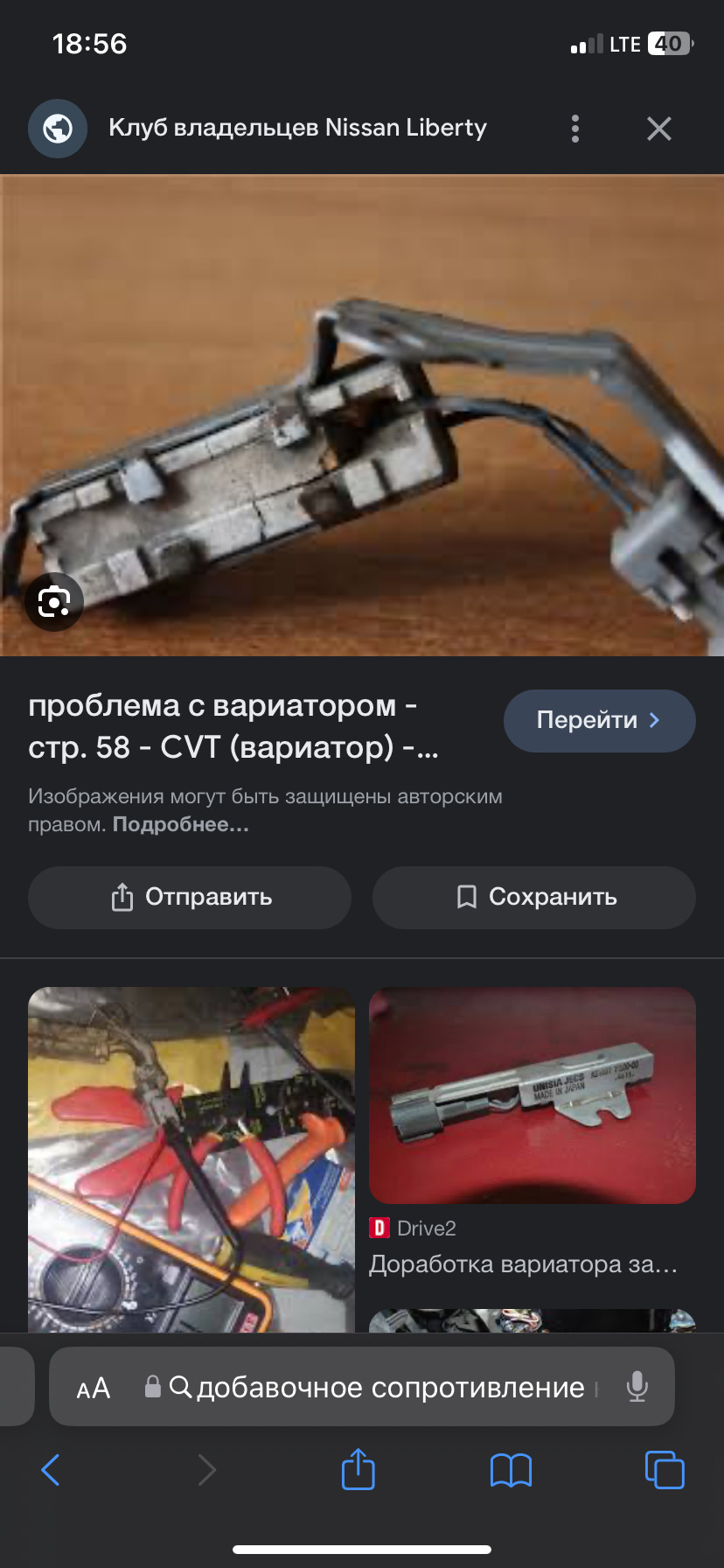724x1568 pixels.
Task: Close the image preview
Action: (659, 129)
